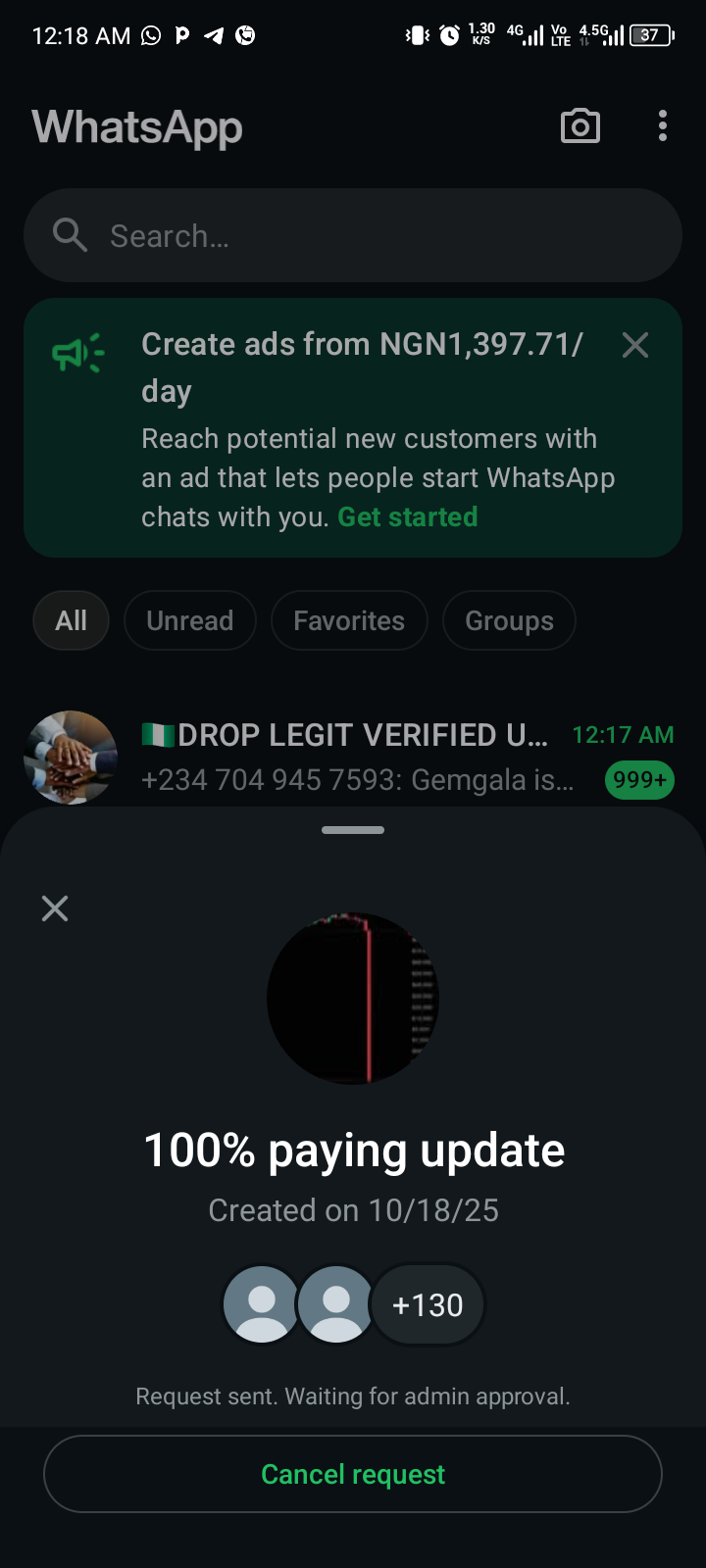The image size is (706, 1568).
Task: Open the DROP LEGIT VERIFIED group chat
Action: point(353,757)
